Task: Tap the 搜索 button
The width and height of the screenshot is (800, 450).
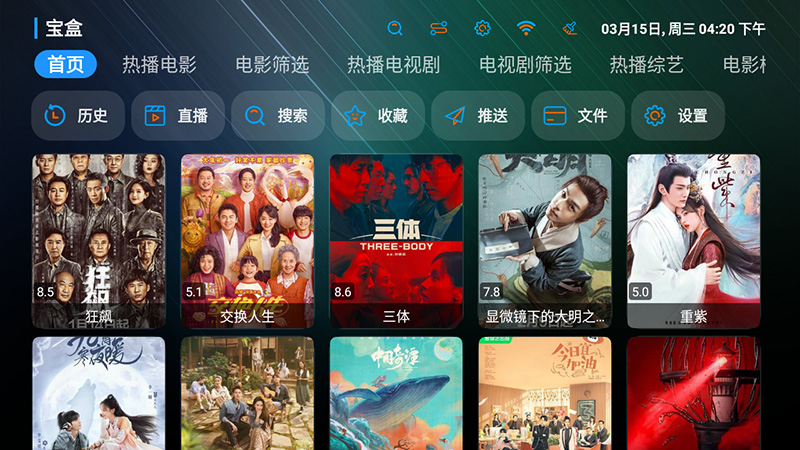Action: point(277,116)
